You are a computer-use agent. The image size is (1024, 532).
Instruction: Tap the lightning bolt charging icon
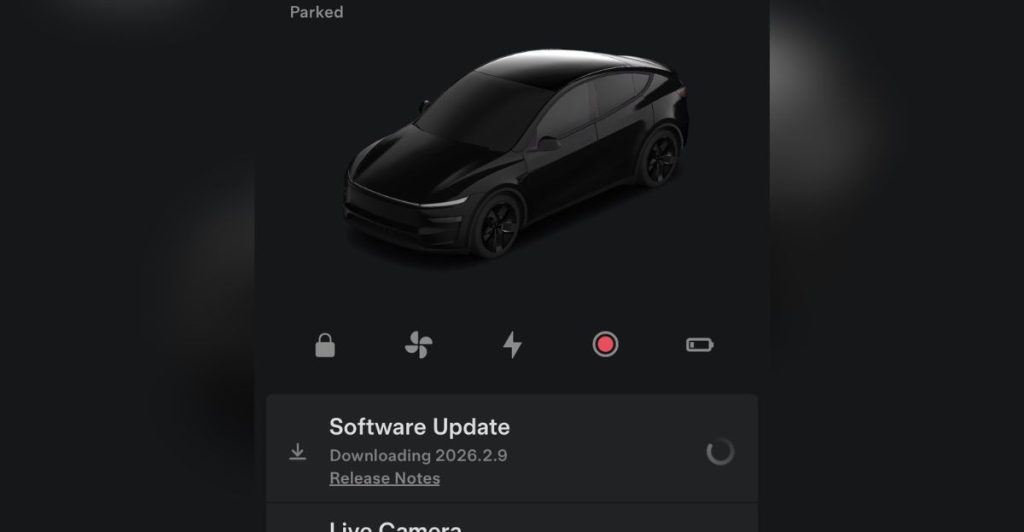[x=512, y=345]
